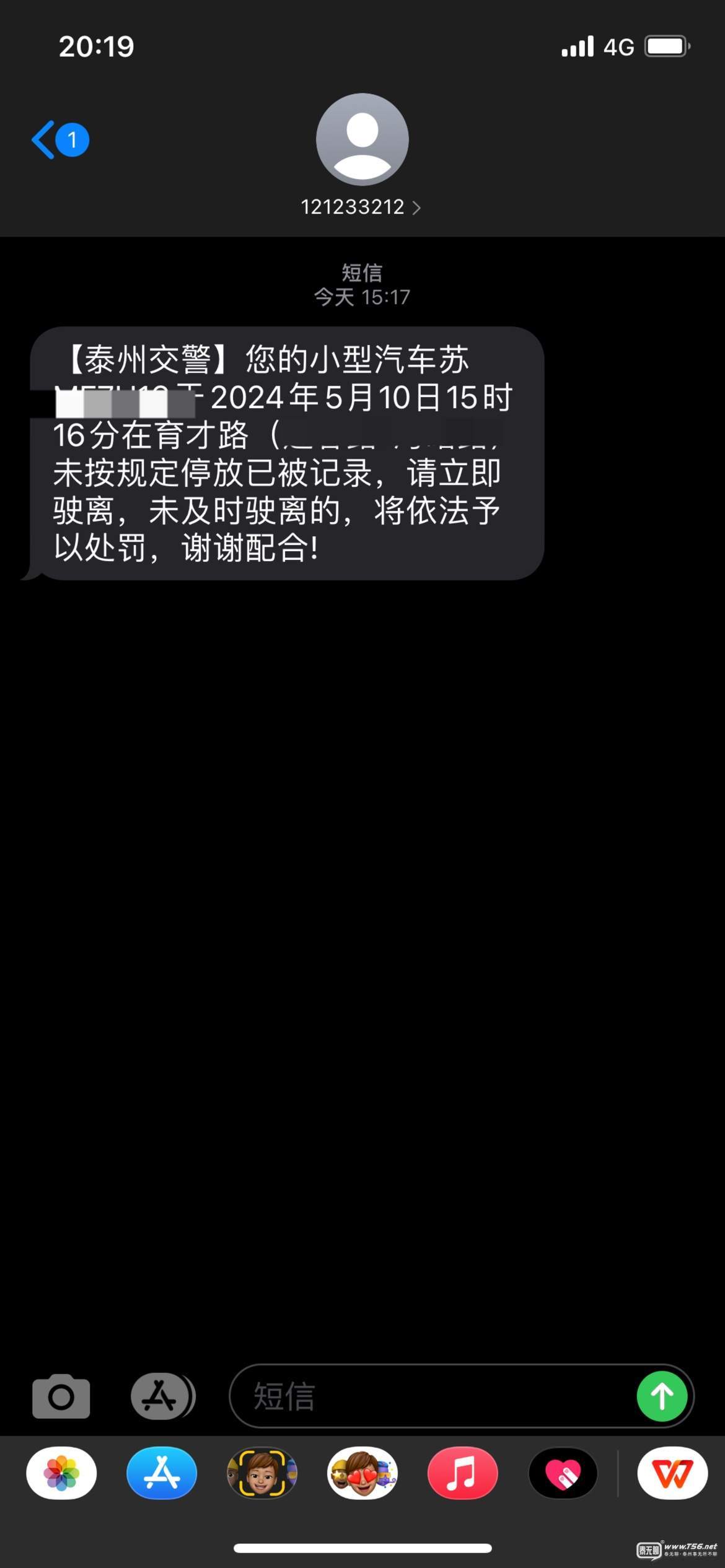Send the message with green arrow
The height and width of the screenshot is (1568, 725).
(x=662, y=1396)
